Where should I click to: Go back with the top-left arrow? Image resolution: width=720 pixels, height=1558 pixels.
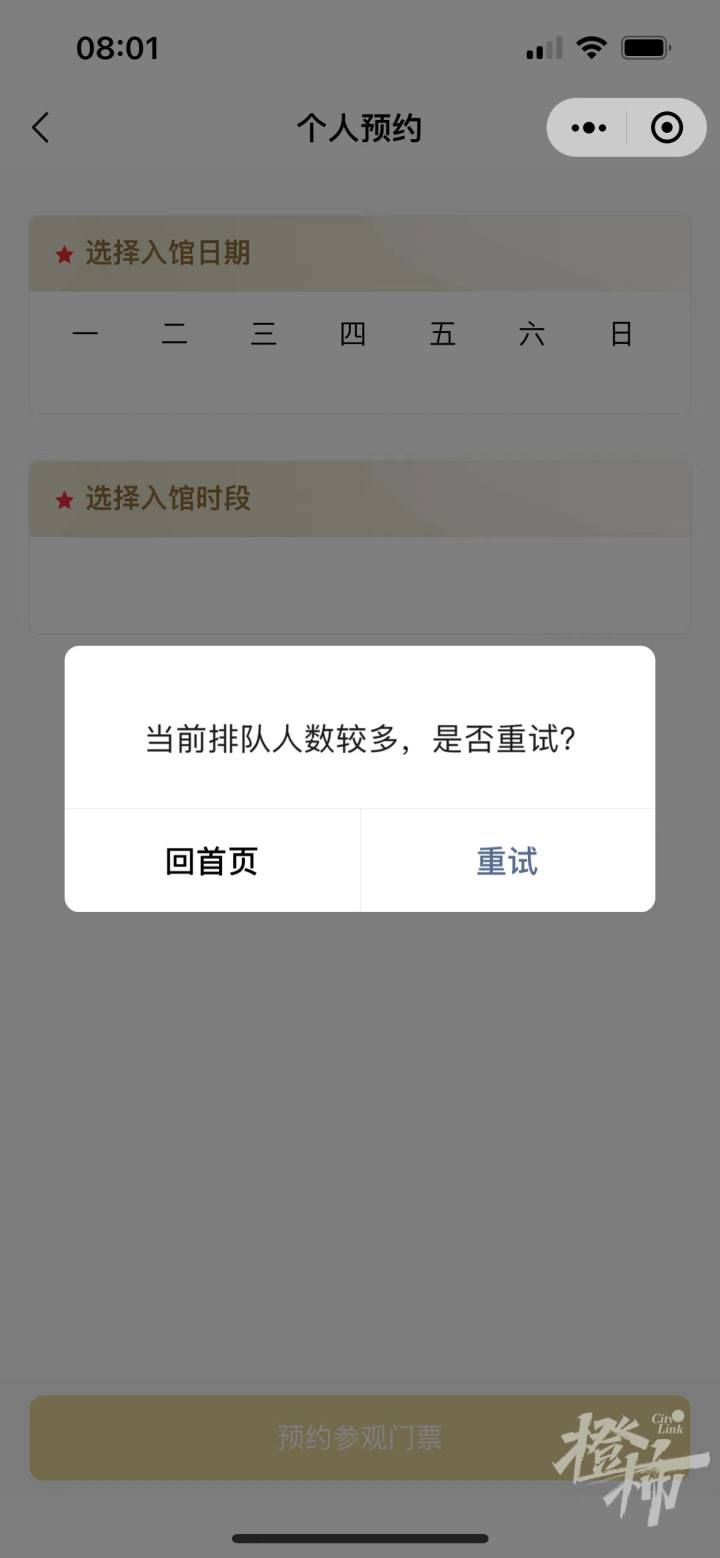coord(40,128)
